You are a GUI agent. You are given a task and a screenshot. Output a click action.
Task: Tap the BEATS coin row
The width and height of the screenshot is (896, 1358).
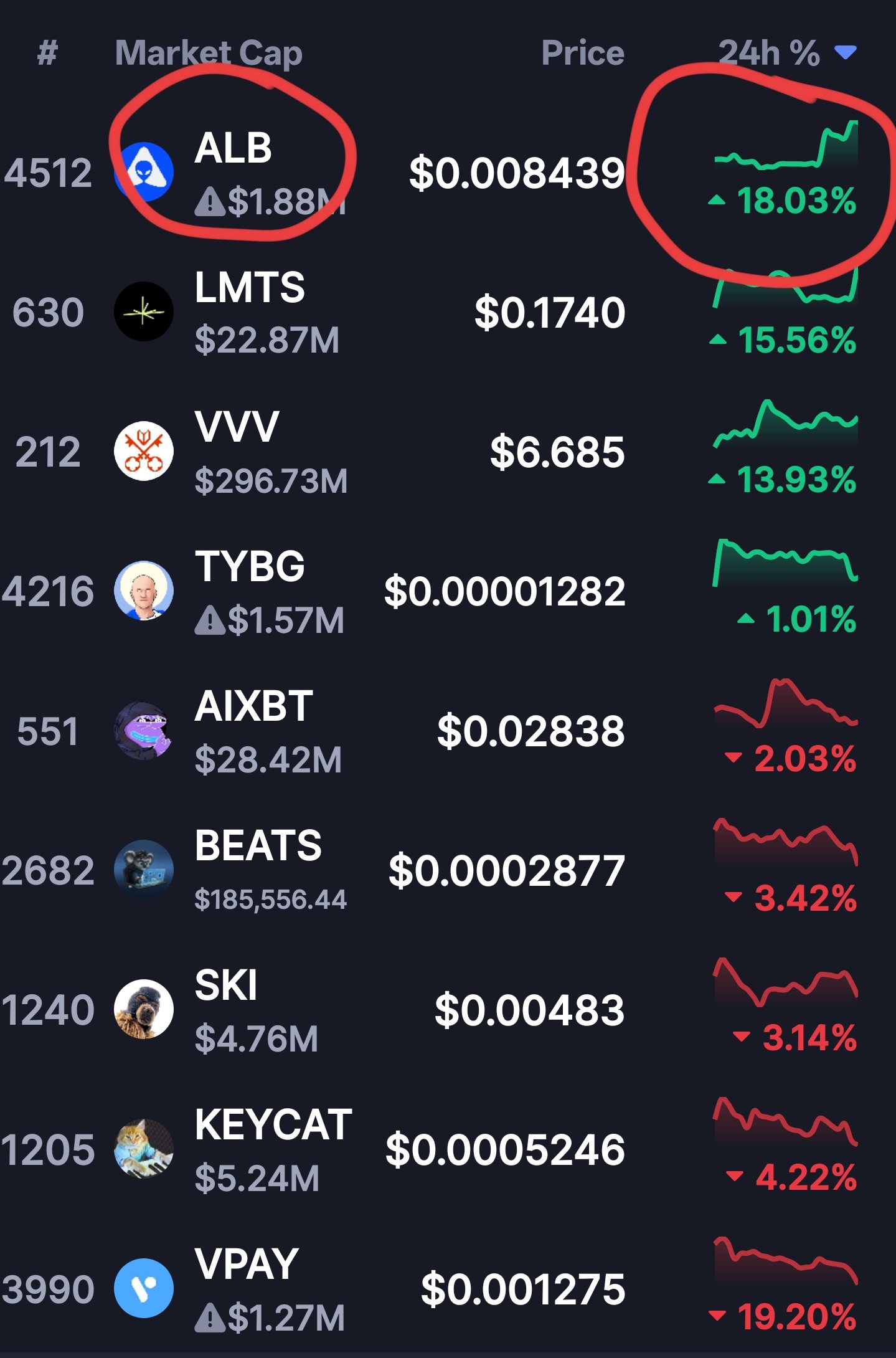258,847
